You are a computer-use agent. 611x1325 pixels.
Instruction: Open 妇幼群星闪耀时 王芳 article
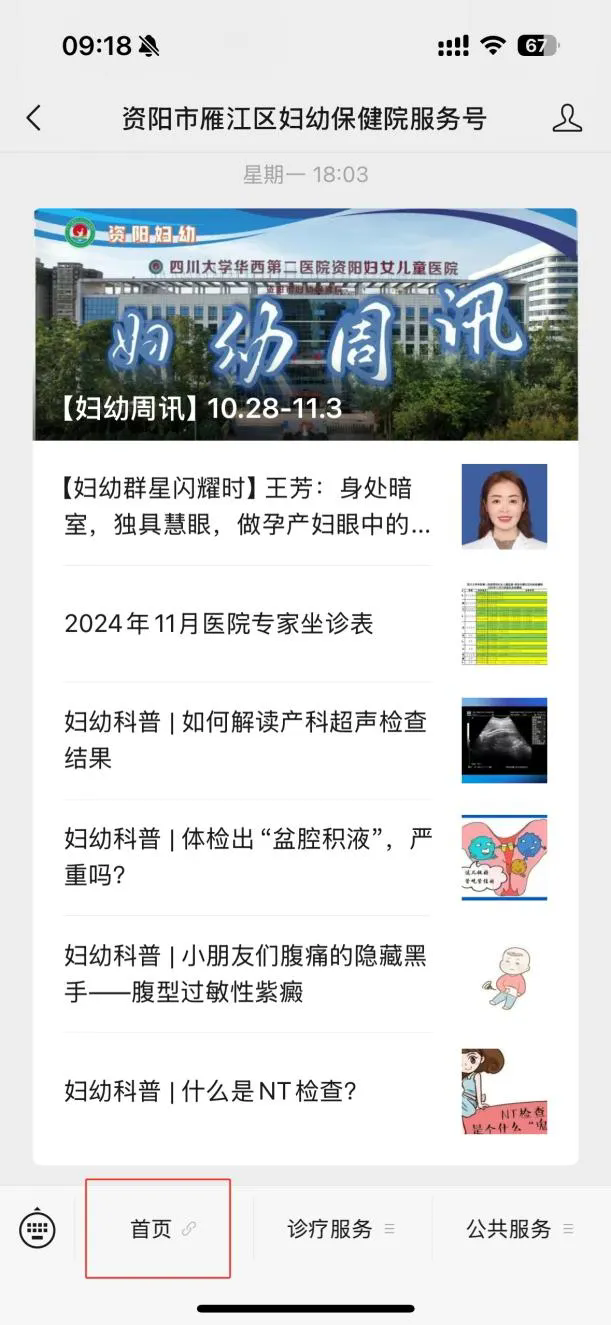(x=248, y=506)
